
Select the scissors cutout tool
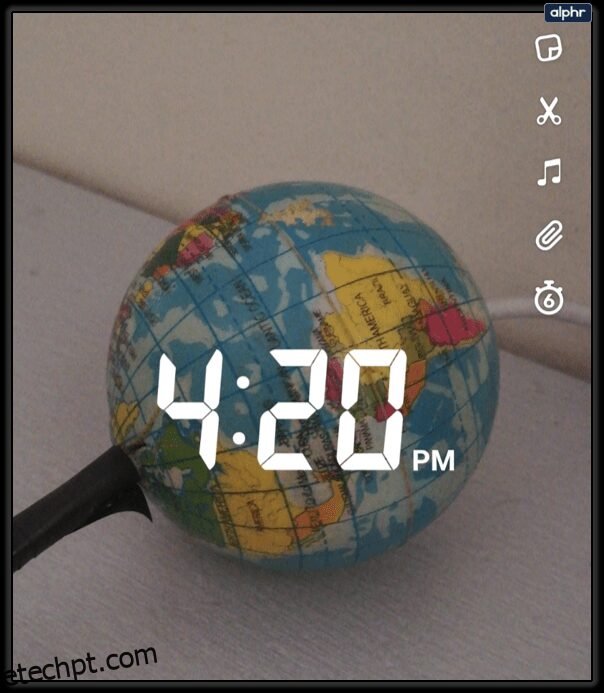548,111
